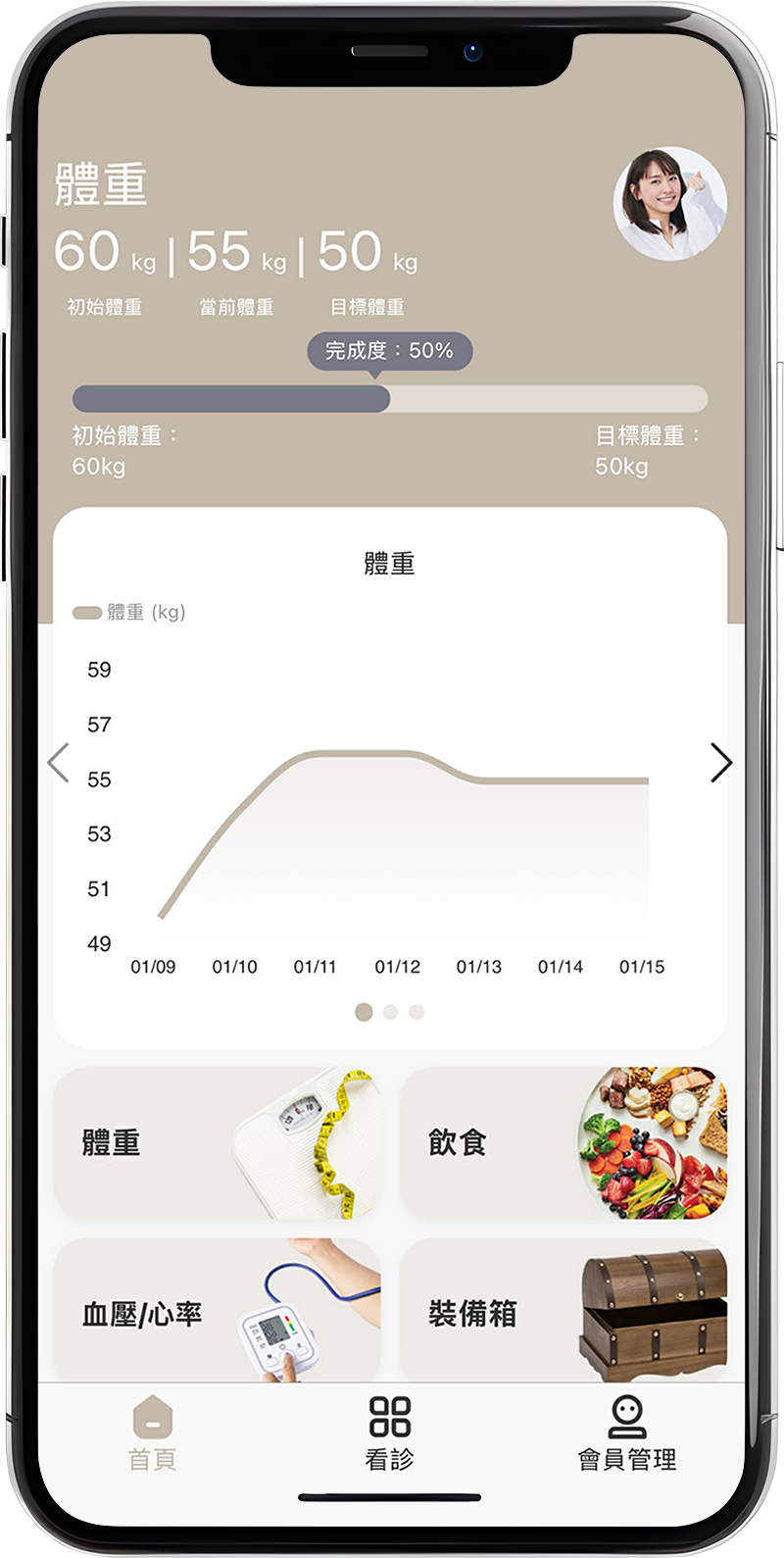Open the 血壓/心率 blood pressure card

217,1311
